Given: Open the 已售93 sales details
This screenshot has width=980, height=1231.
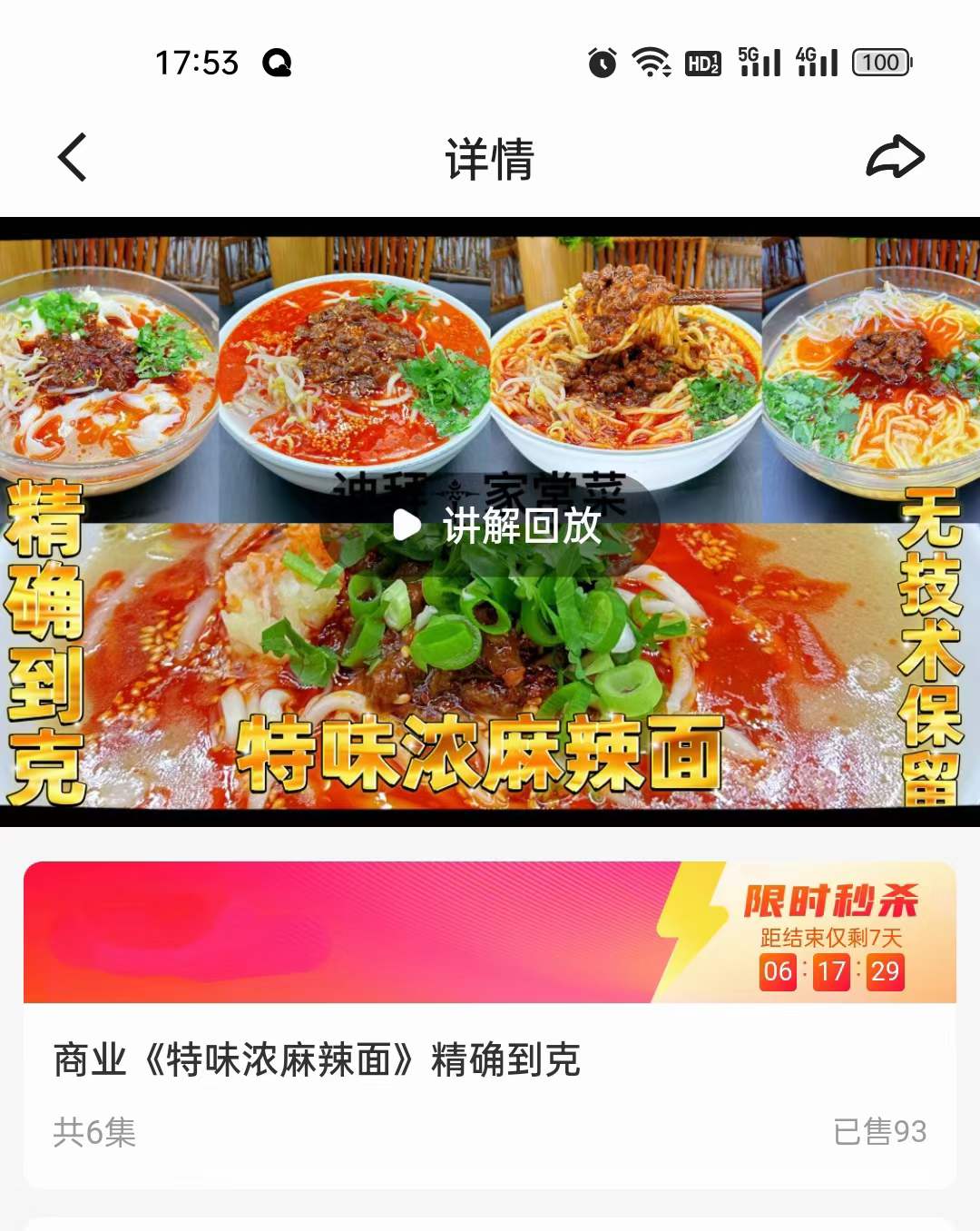Looking at the screenshot, I should pyautogui.click(x=880, y=1132).
